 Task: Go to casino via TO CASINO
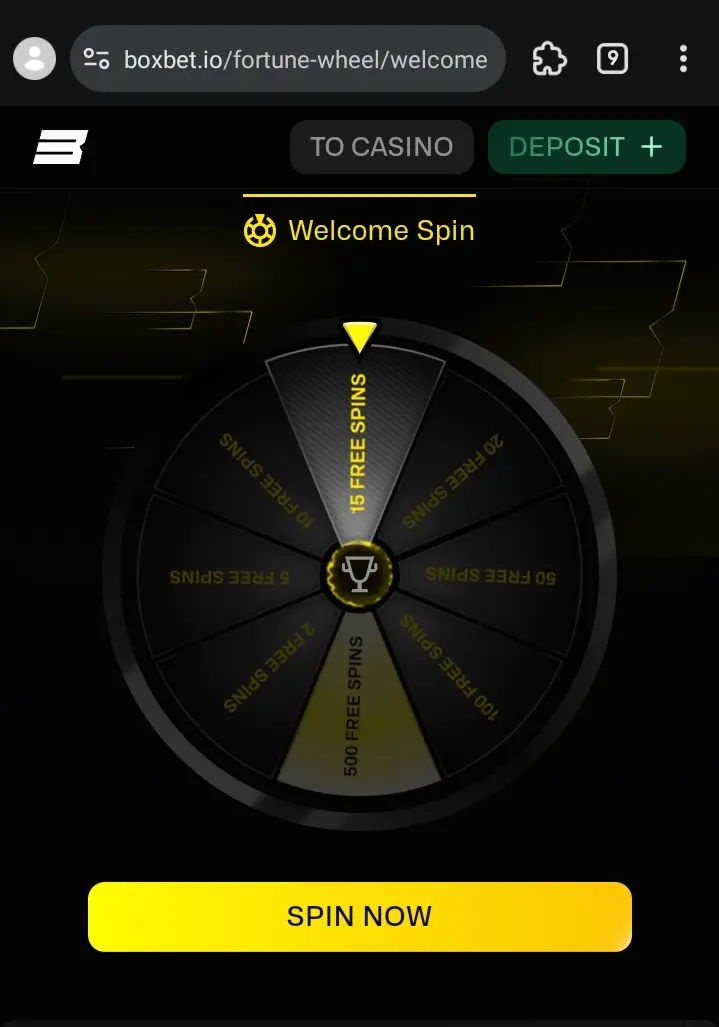pos(381,147)
